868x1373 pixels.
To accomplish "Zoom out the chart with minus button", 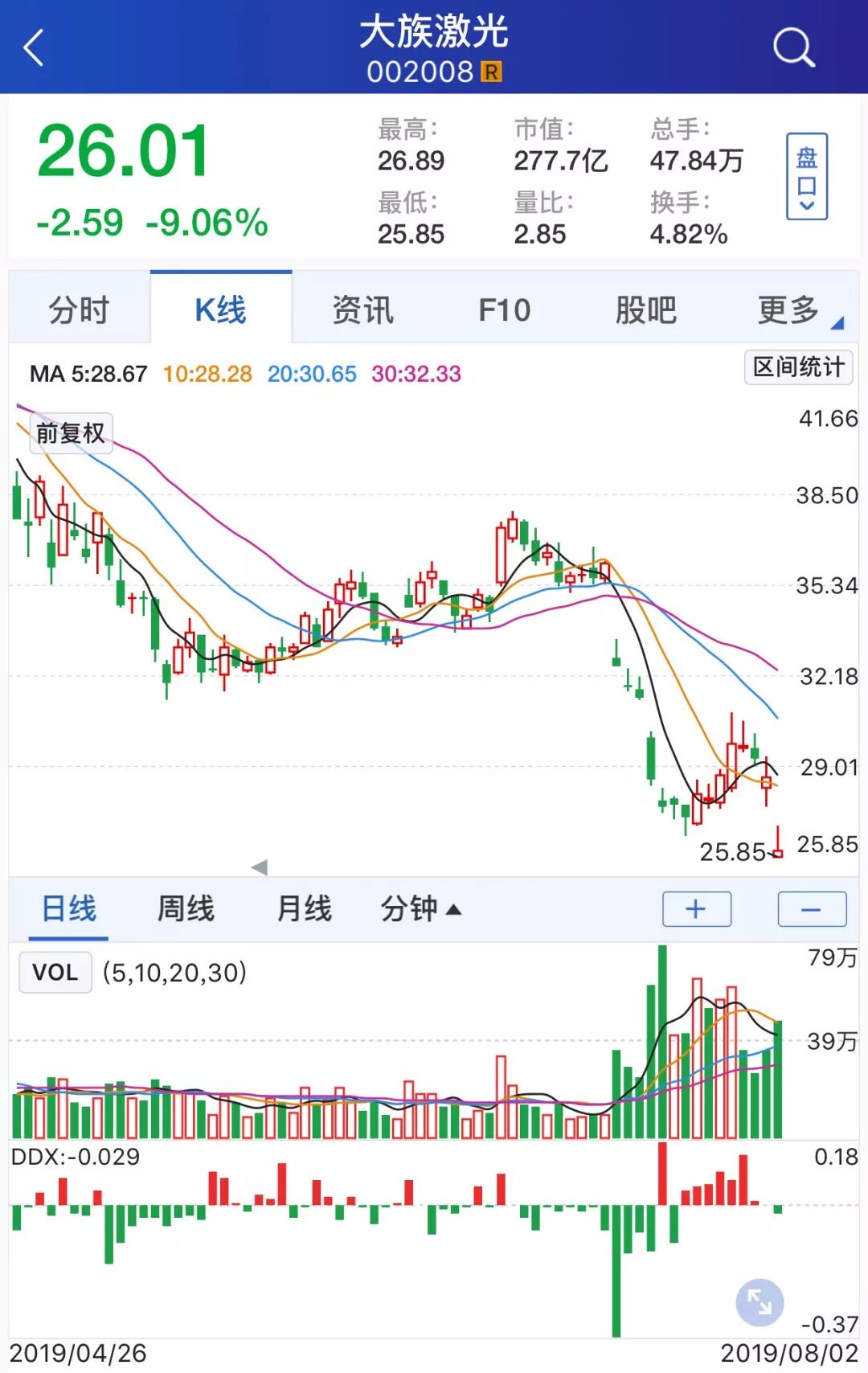I will (812, 909).
